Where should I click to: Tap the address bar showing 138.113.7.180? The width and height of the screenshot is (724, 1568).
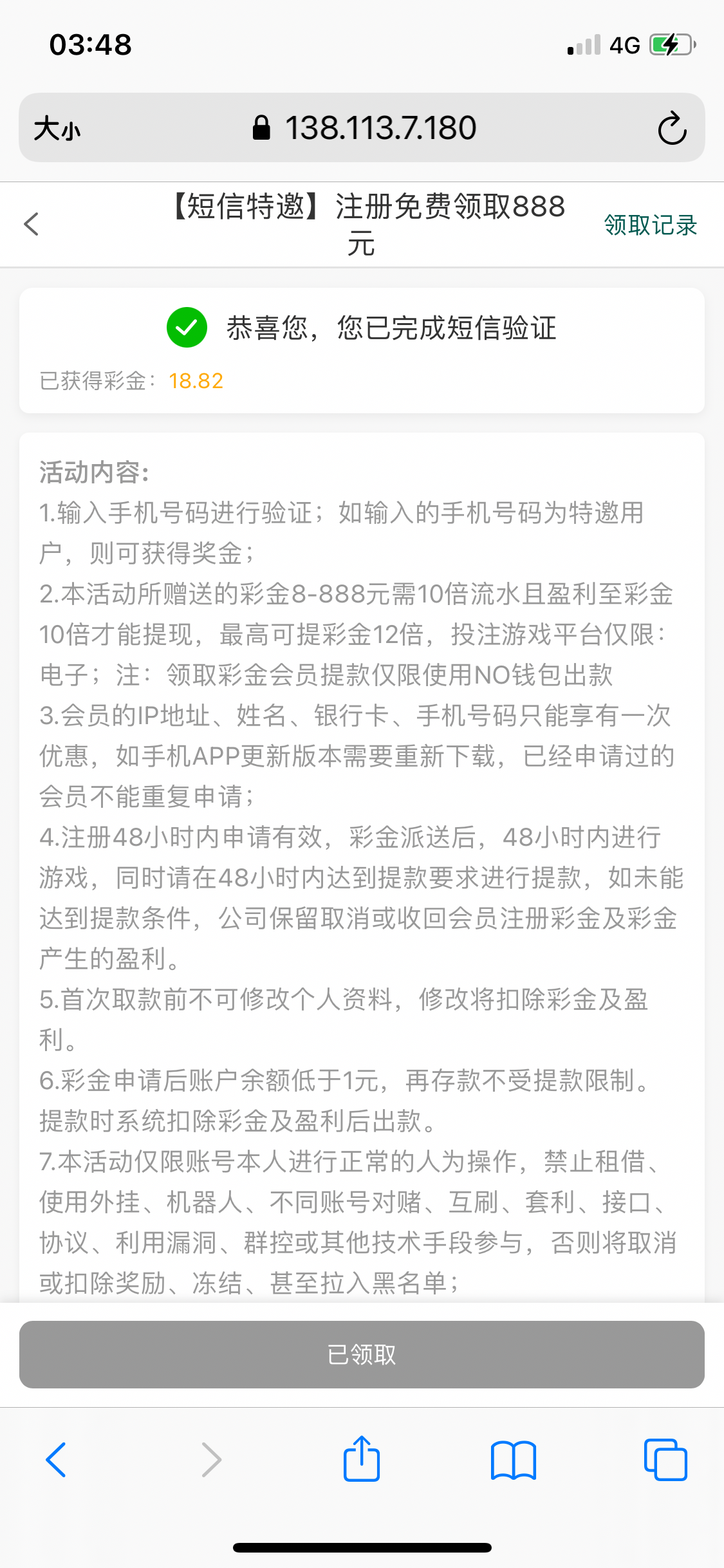pos(365,128)
